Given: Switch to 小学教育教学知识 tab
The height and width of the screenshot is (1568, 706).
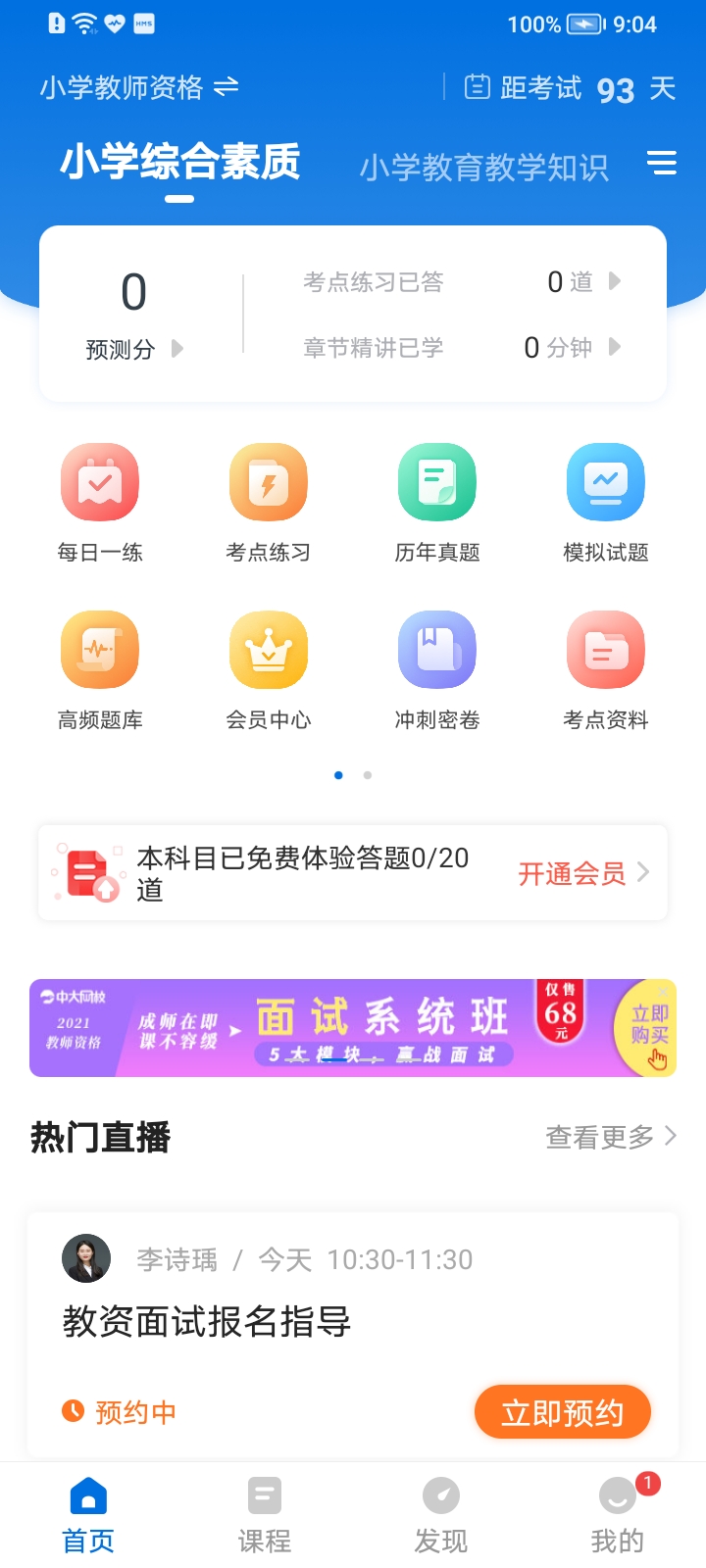Looking at the screenshot, I should tap(483, 168).
